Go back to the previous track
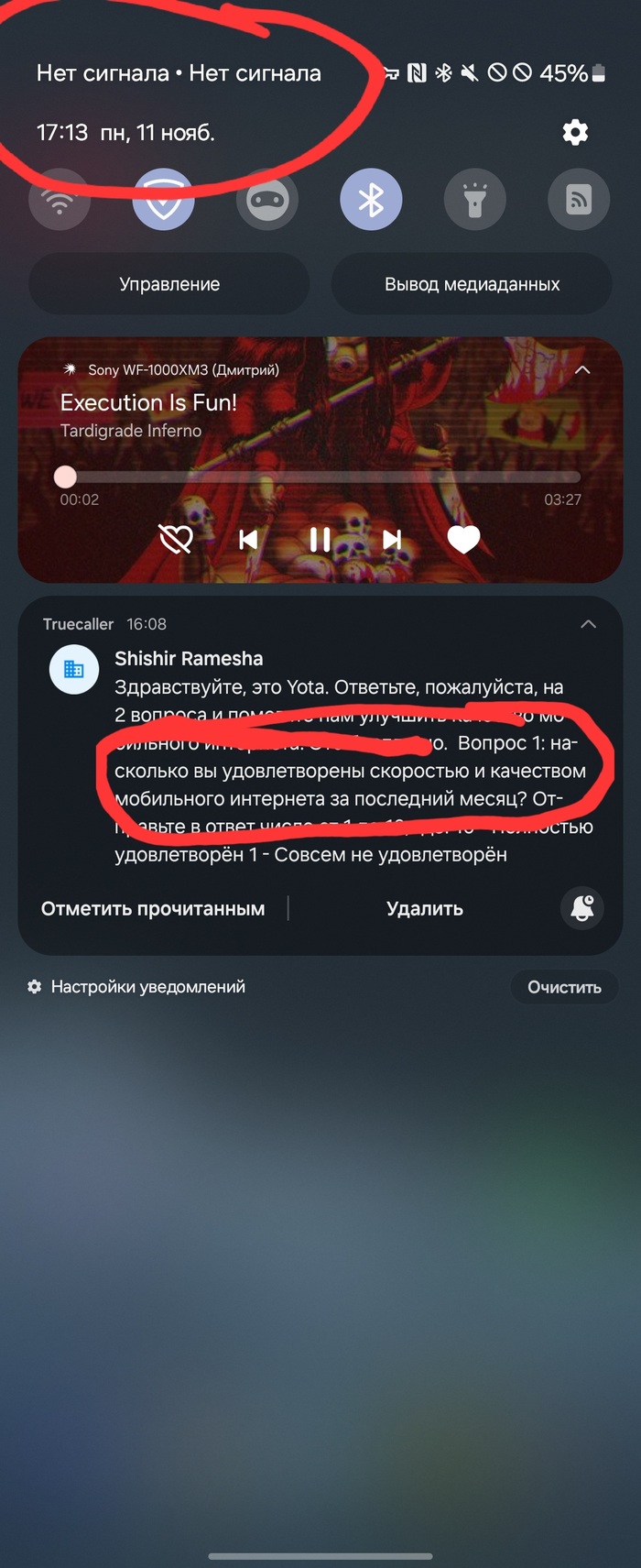The width and height of the screenshot is (641, 1568). click(248, 540)
